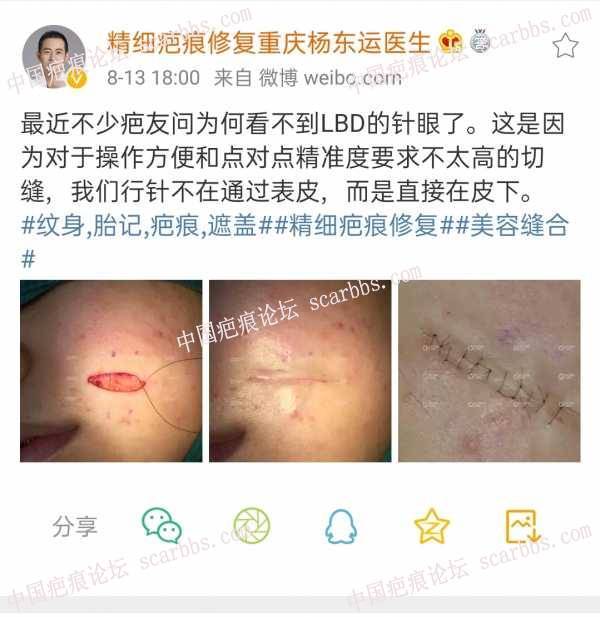Save the post as image
This screenshot has width=600, height=617.
(x=522, y=525)
